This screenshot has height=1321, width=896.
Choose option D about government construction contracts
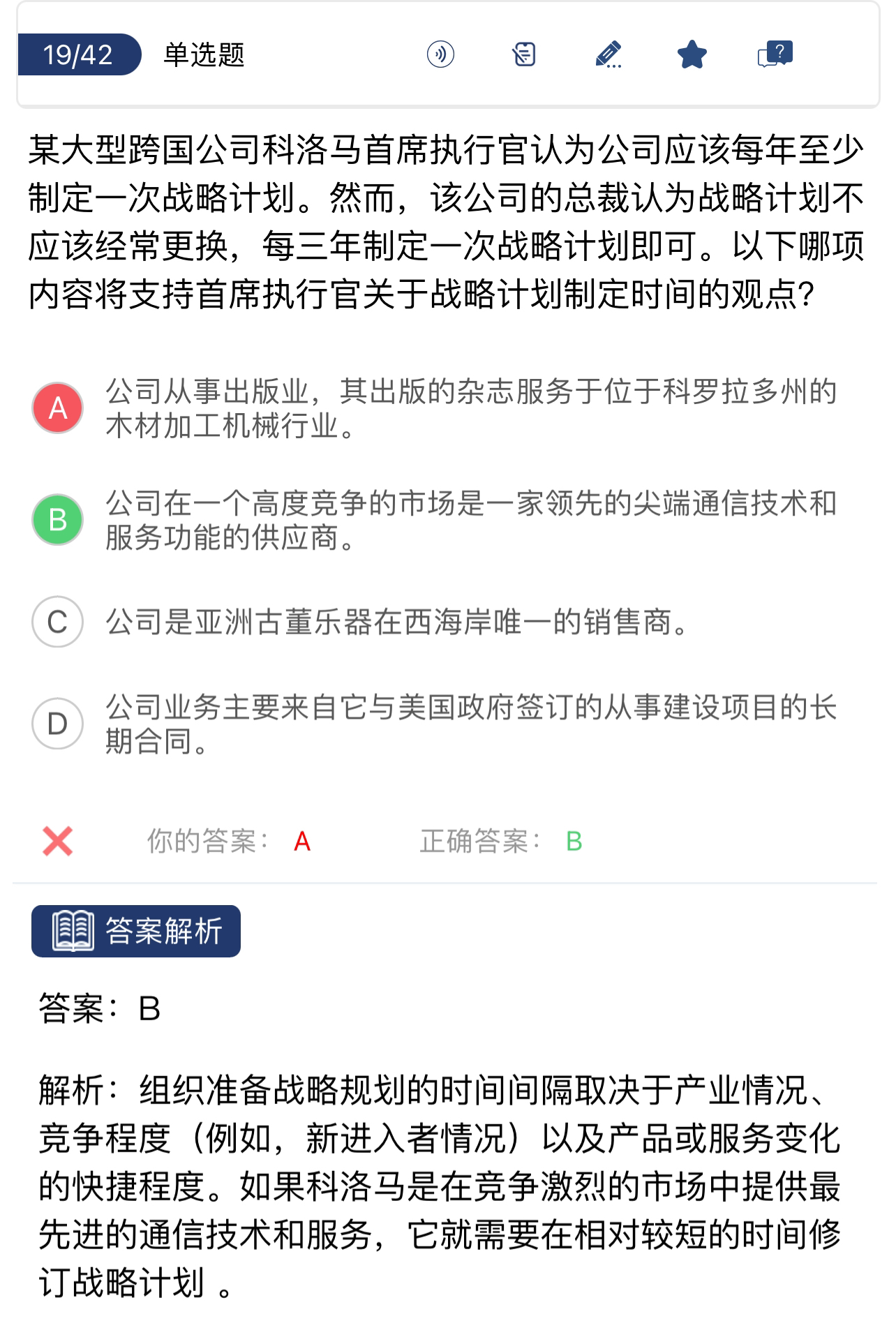[58, 724]
